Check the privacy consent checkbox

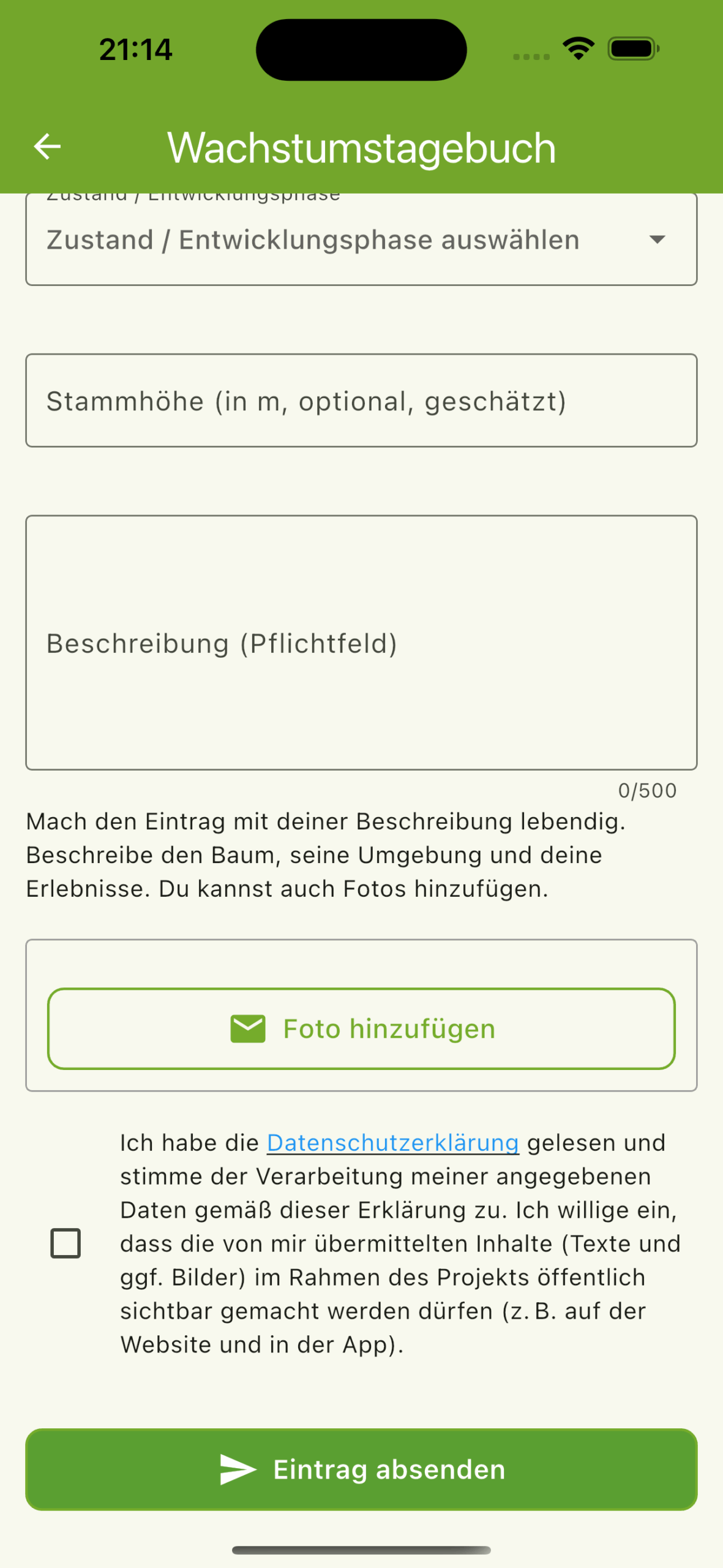66,1243
